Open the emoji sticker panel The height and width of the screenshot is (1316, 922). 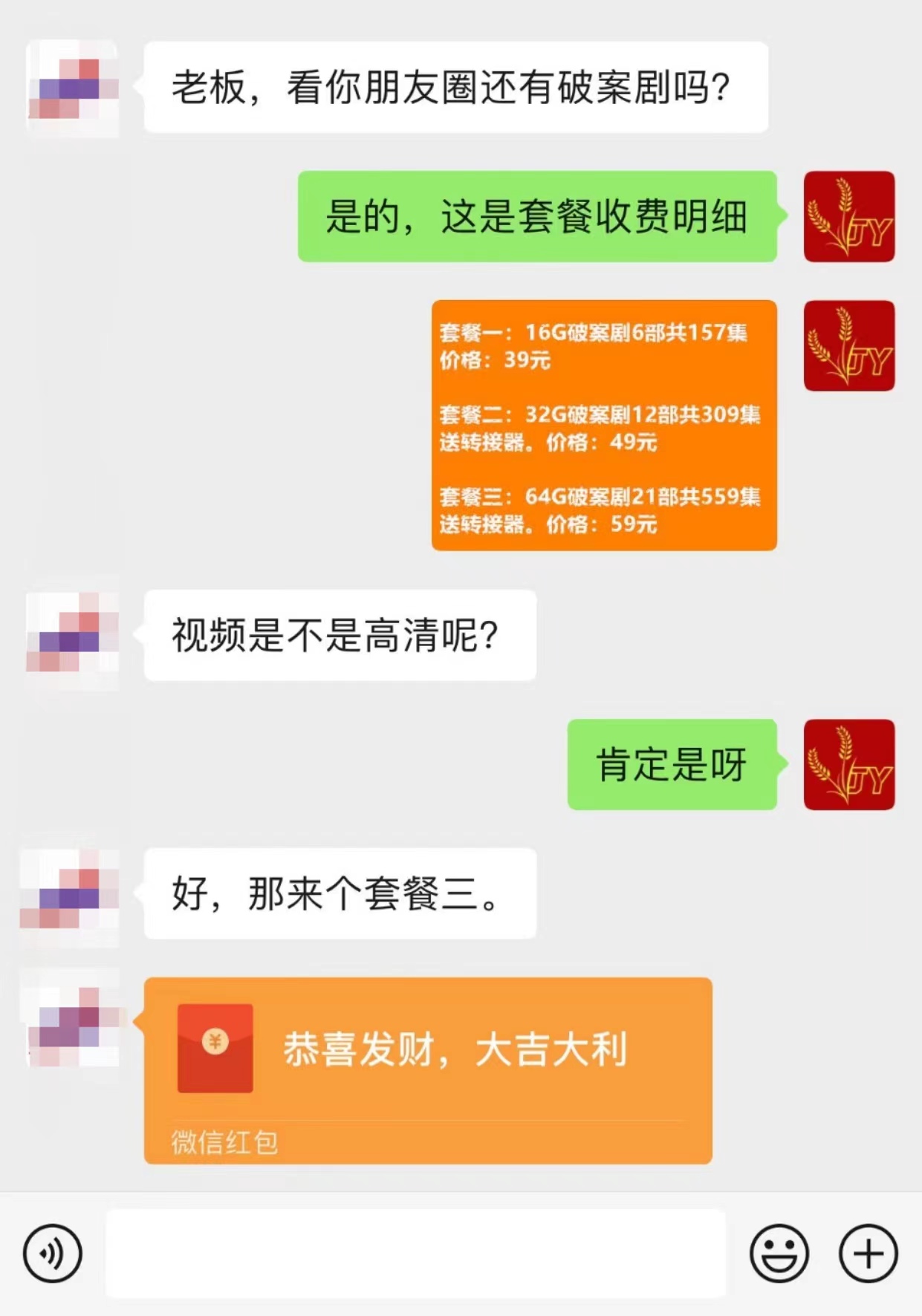point(779,1254)
